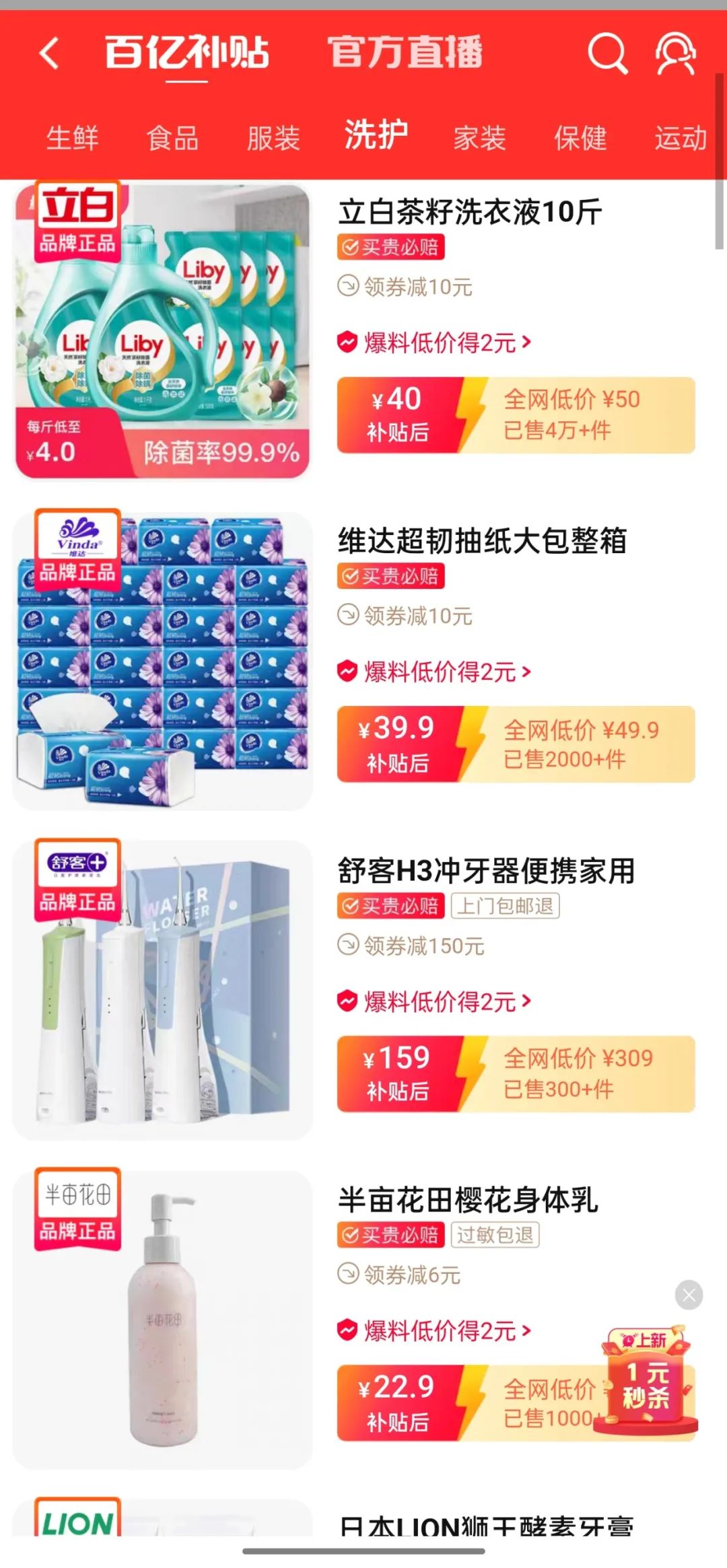Image resolution: width=727 pixels, height=1568 pixels.
Task: Tap the 买贵必赔 badge on the Liby product
Action: pyautogui.click(x=392, y=248)
